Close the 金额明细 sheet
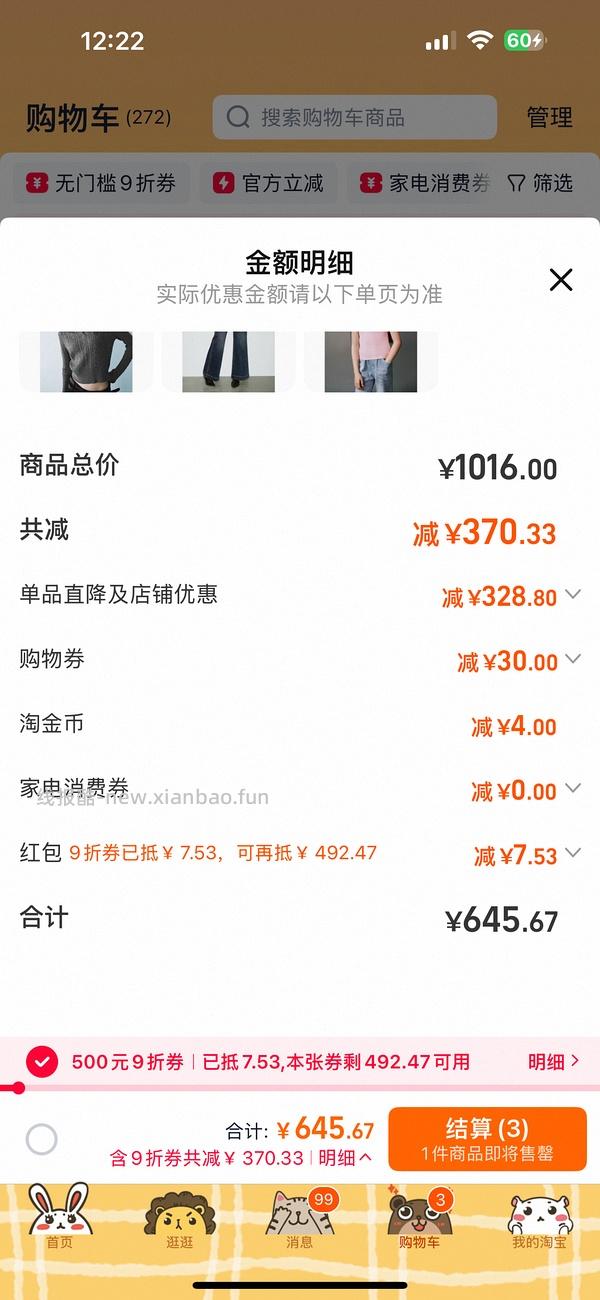Screen dimensions: 600x1300 tap(561, 280)
